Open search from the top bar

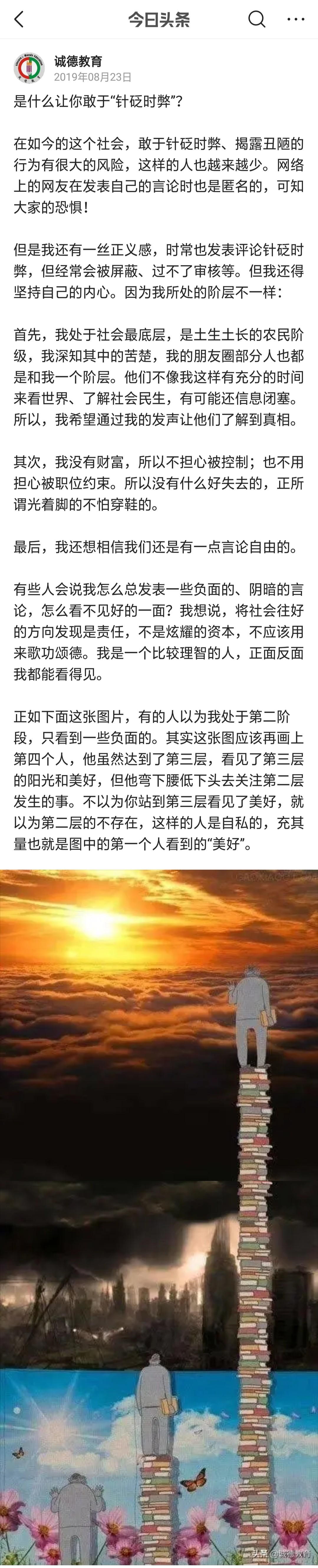257,19
